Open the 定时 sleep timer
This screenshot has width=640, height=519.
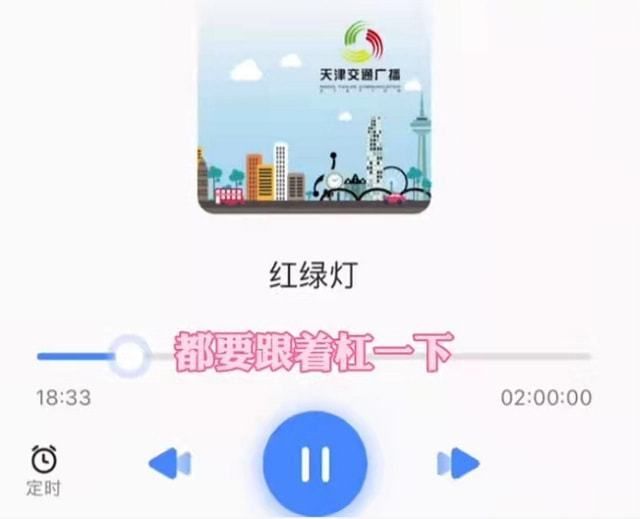point(43,469)
